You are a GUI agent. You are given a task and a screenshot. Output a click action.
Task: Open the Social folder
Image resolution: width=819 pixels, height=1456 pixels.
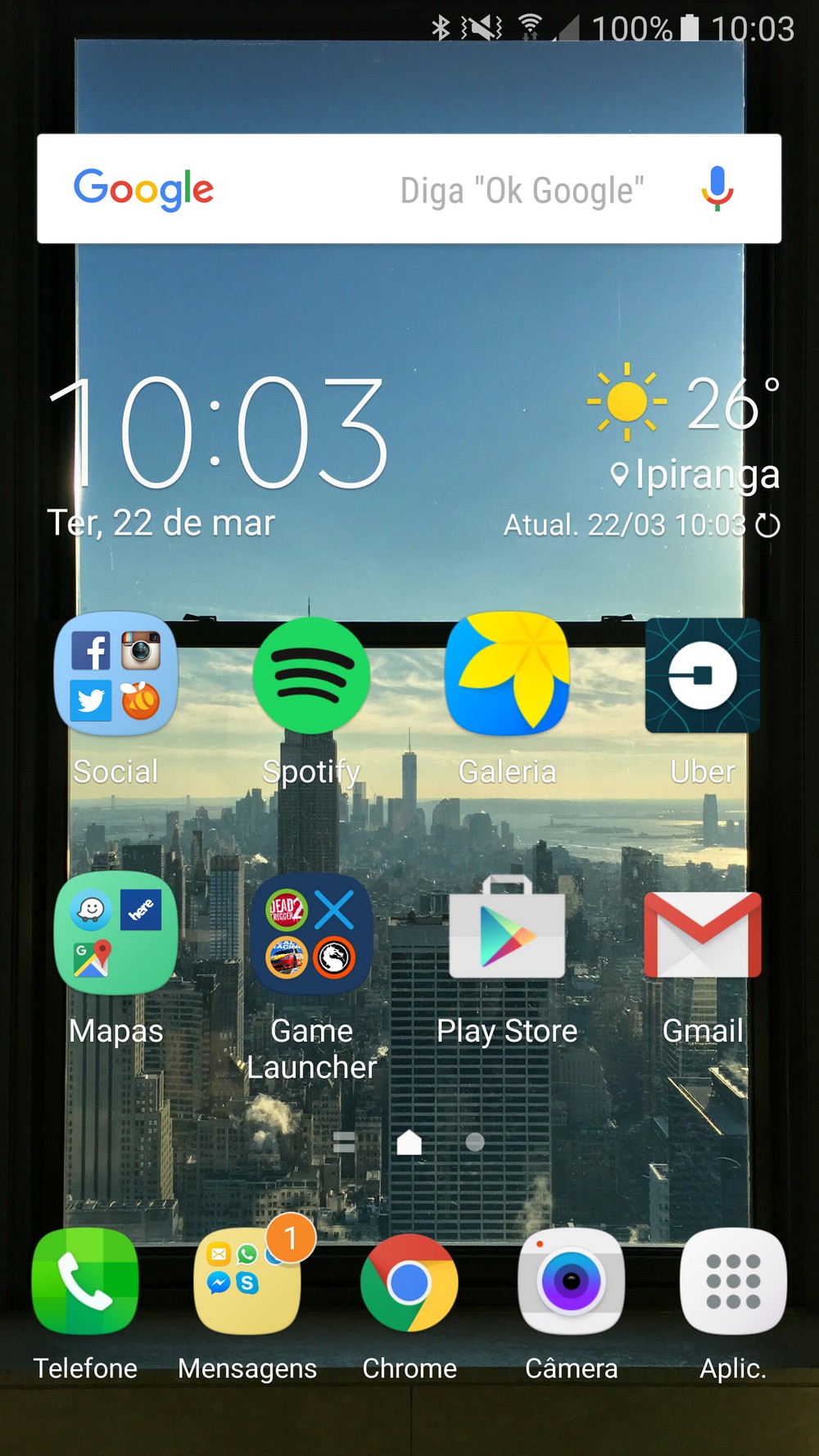115,675
